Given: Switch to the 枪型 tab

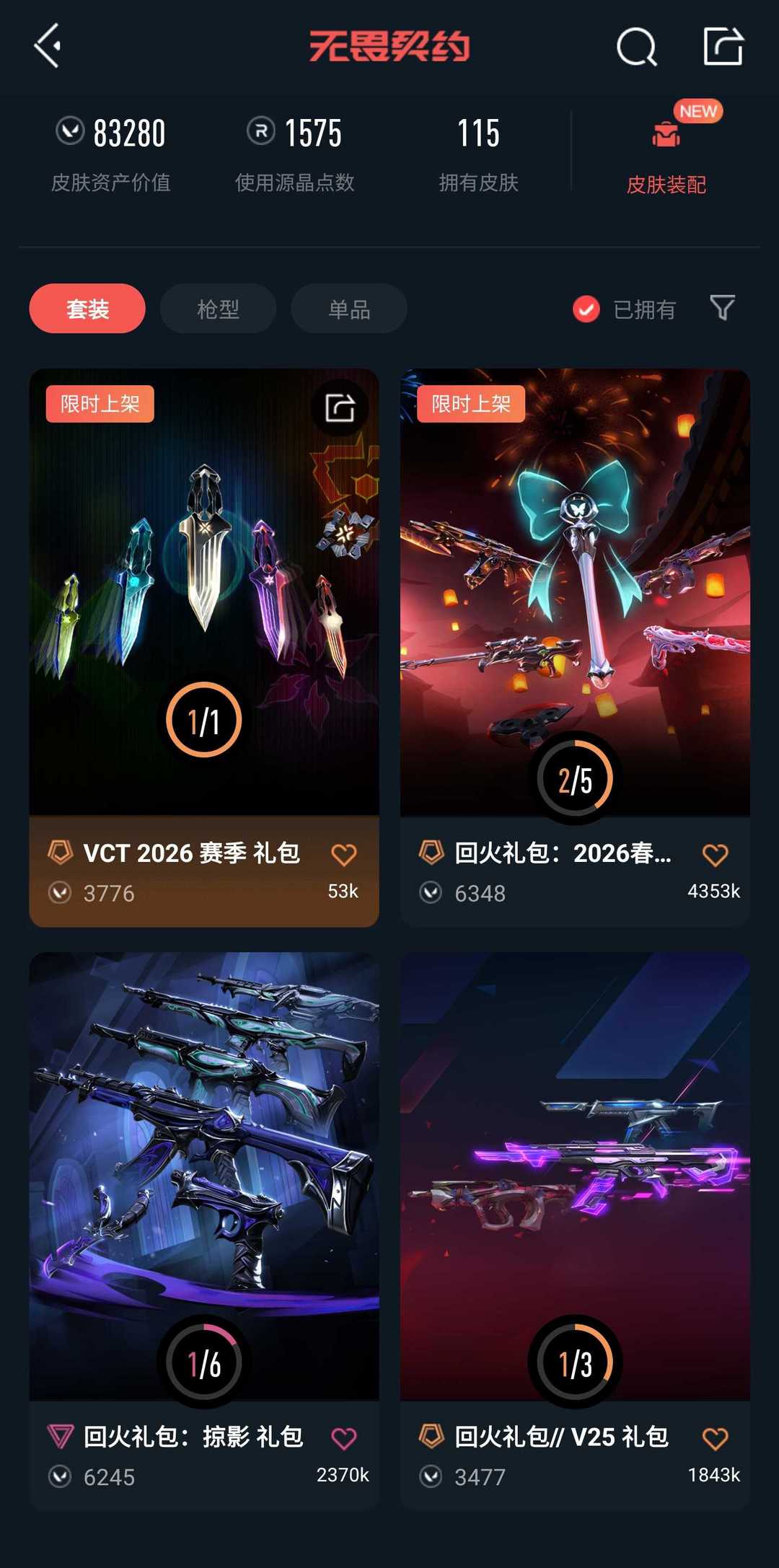Looking at the screenshot, I should coord(217,309).
